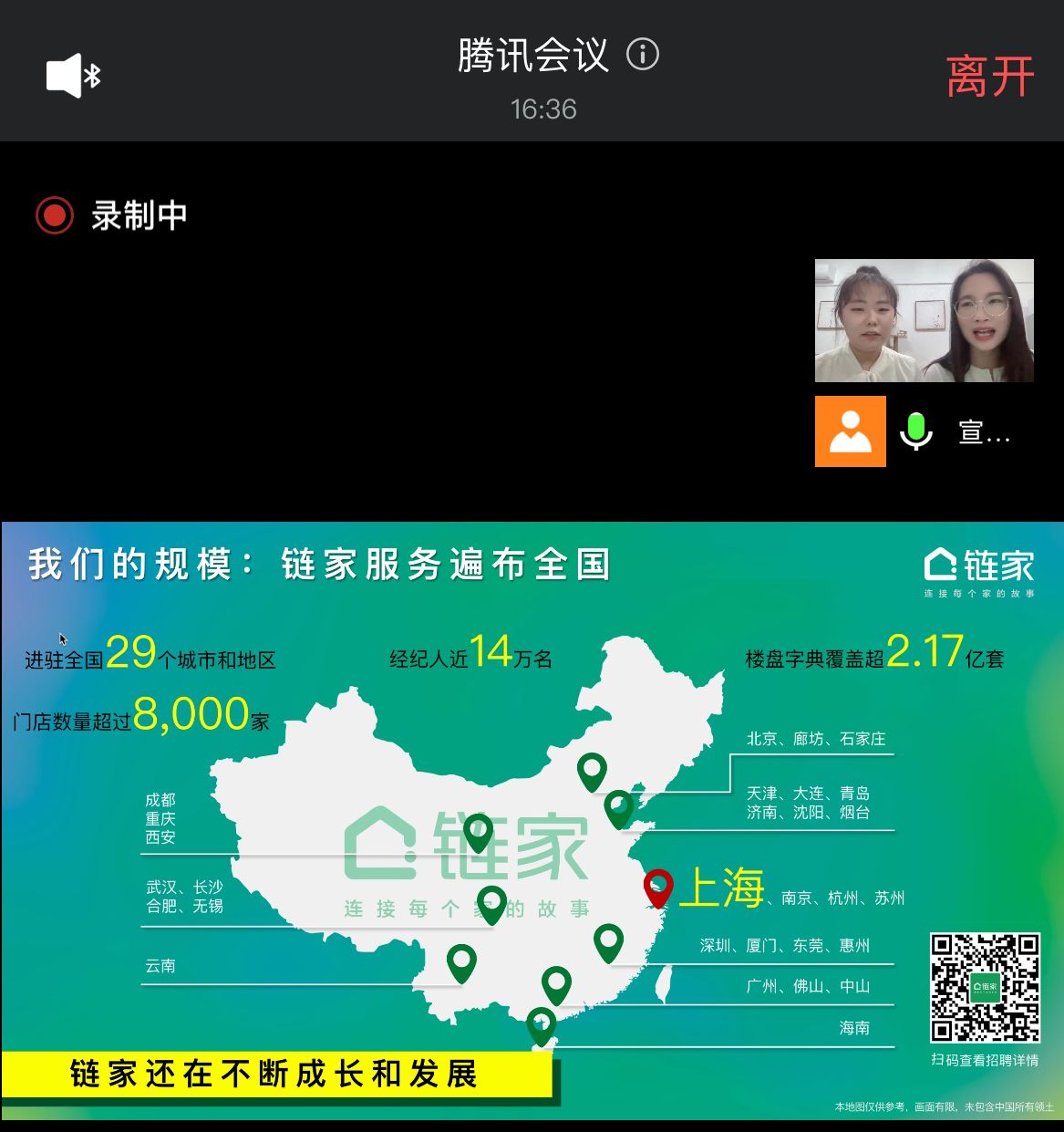
Task: Tap the orange avatar of speaker 宣…
Action: click(x=850, y=431)
